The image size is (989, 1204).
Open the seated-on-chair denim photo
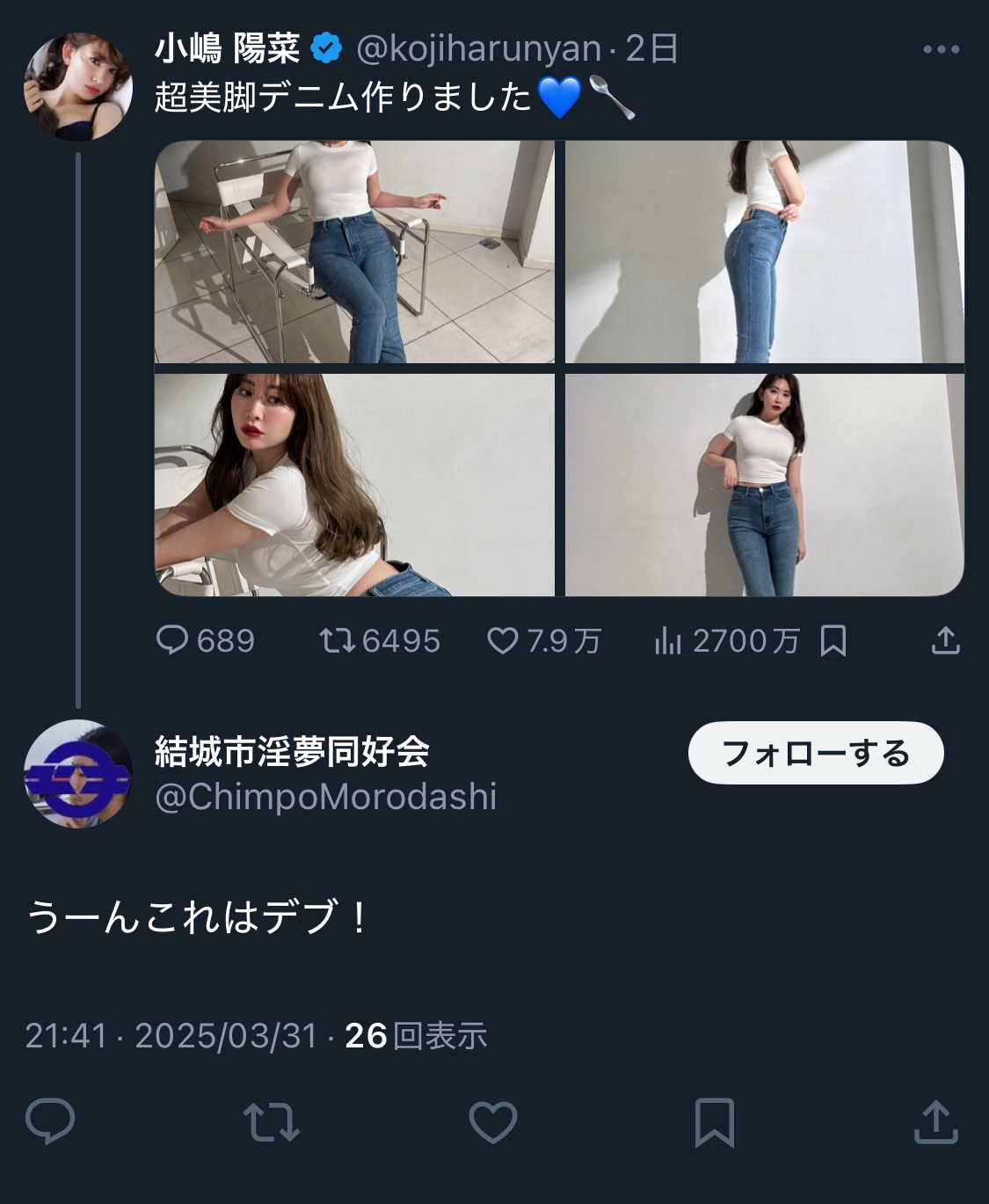point(354,252)
